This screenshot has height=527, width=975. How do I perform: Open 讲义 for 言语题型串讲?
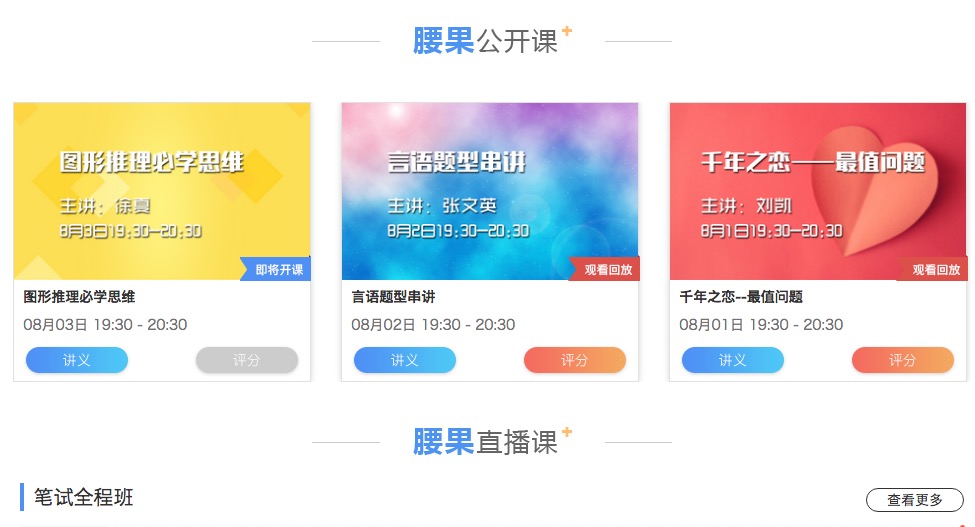pos(405,360)
